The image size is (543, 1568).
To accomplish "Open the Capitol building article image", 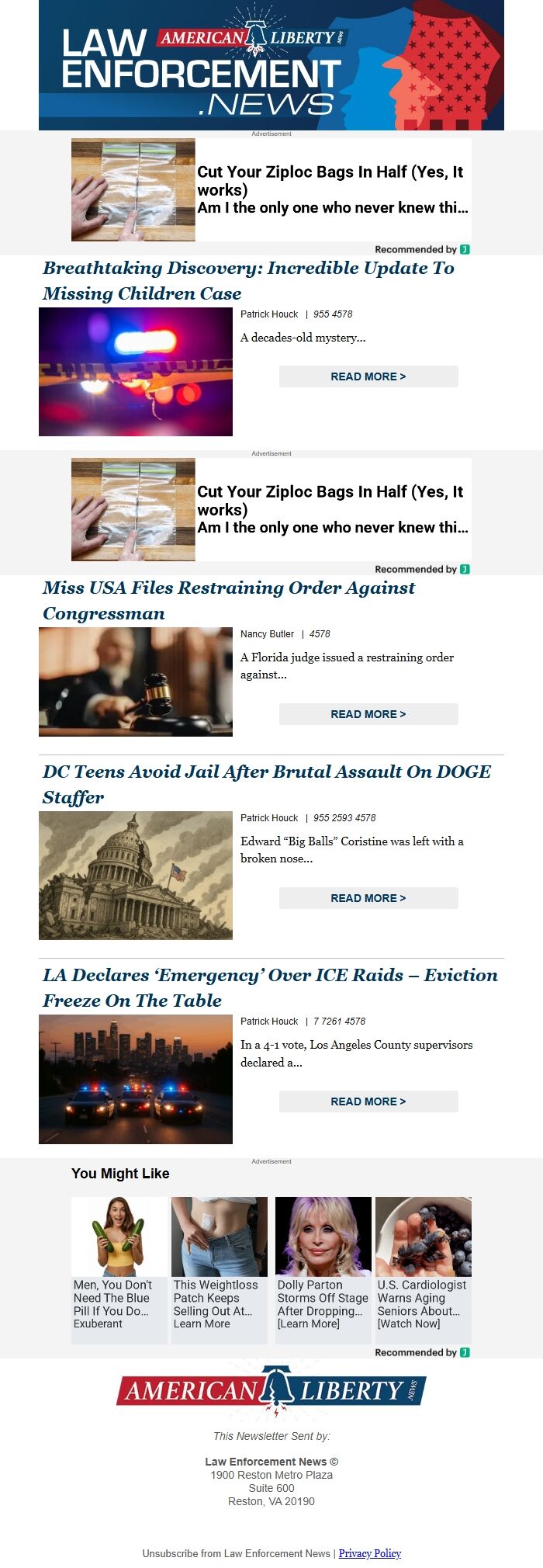I will (x=136, y=876).
